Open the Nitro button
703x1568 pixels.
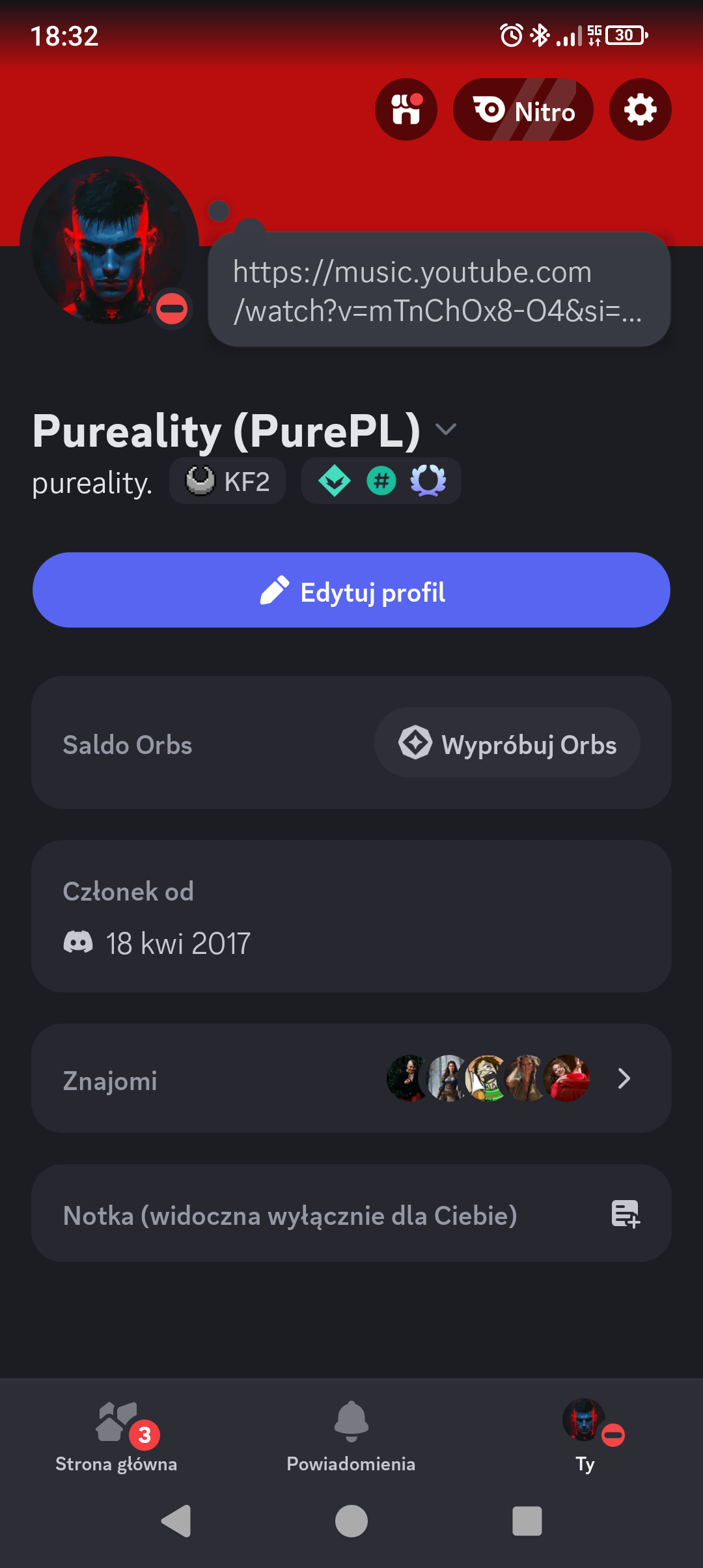(x=523, y=109)
